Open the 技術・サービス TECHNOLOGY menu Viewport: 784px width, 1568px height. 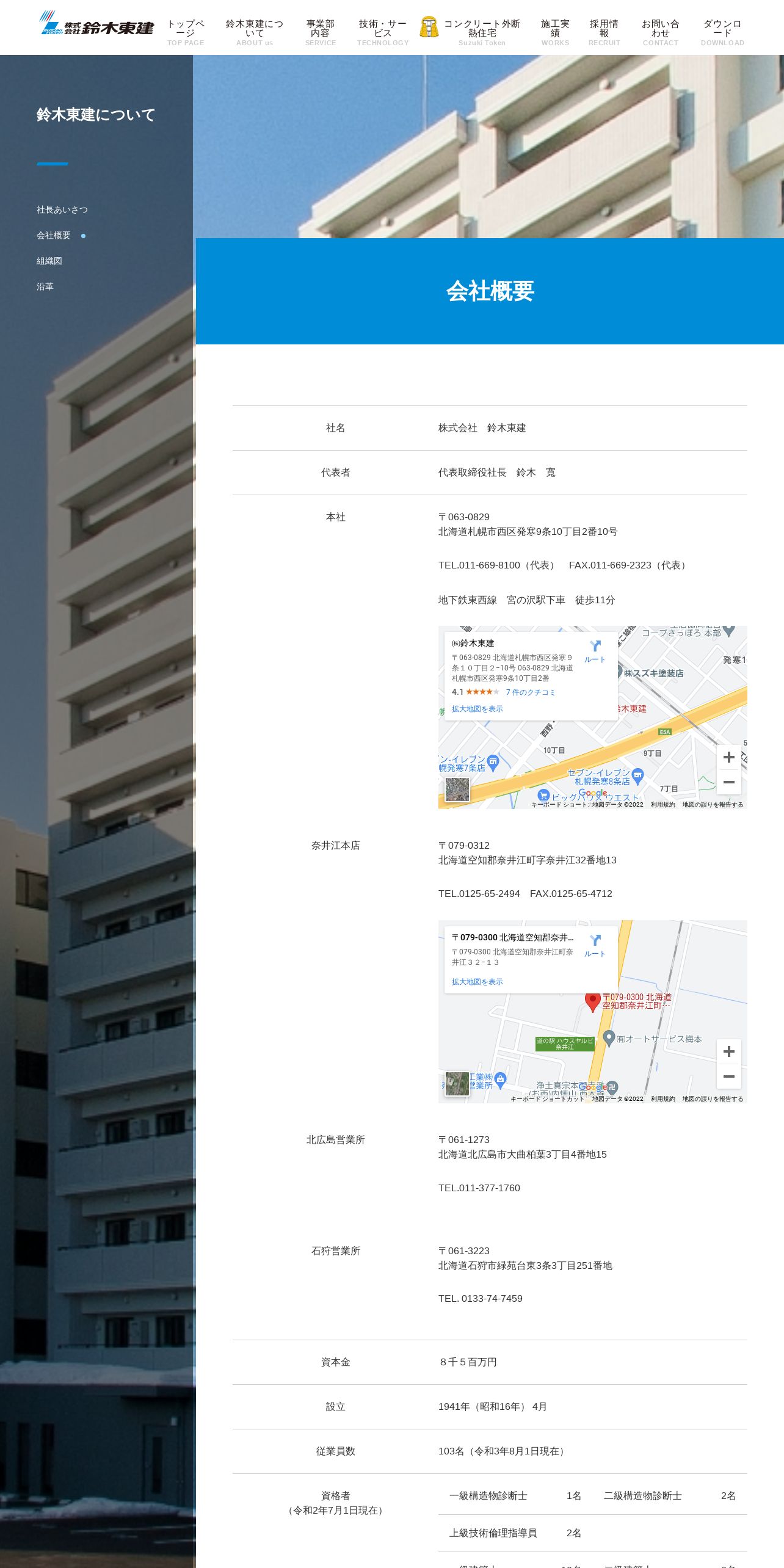383,32
